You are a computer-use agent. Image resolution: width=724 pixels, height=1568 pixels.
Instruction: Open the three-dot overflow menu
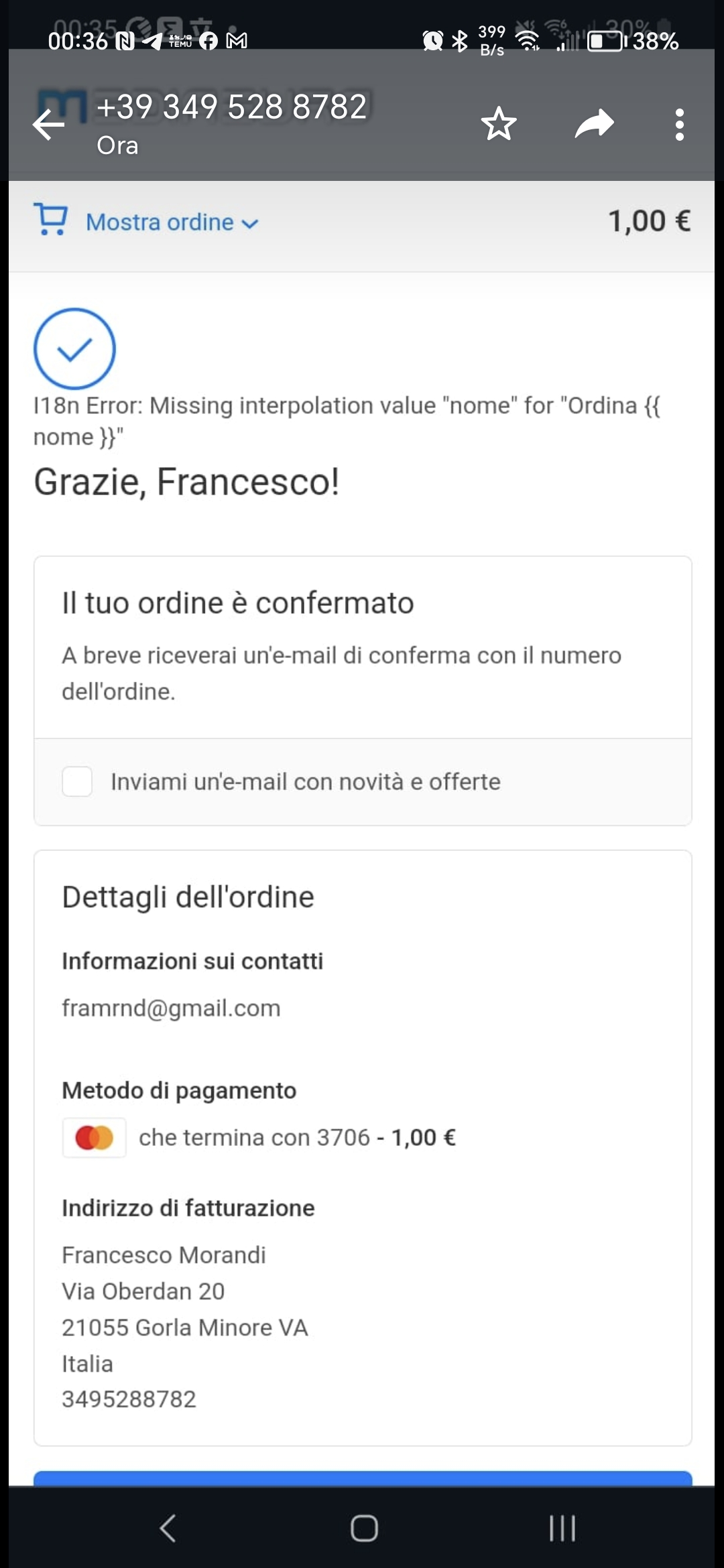(679, 125)
